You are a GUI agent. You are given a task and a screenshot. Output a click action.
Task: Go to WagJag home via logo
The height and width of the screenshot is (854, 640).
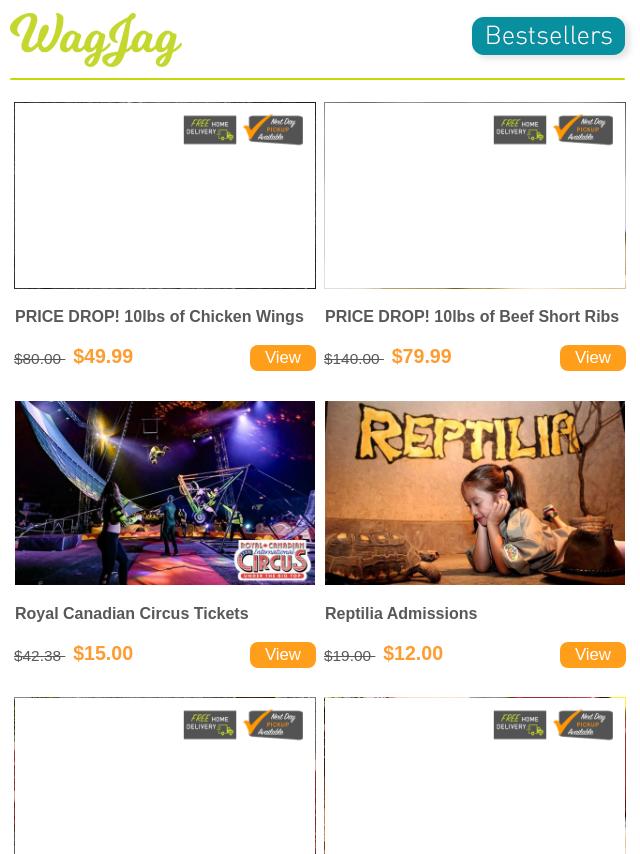click(x=96, y=40)
